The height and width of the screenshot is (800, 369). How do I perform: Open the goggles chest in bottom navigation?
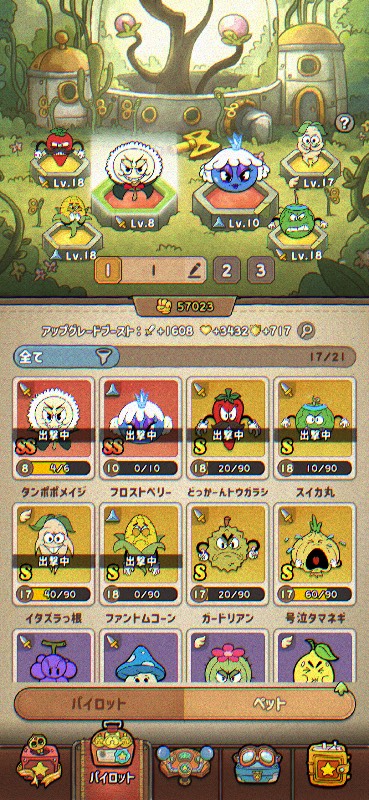256,764
